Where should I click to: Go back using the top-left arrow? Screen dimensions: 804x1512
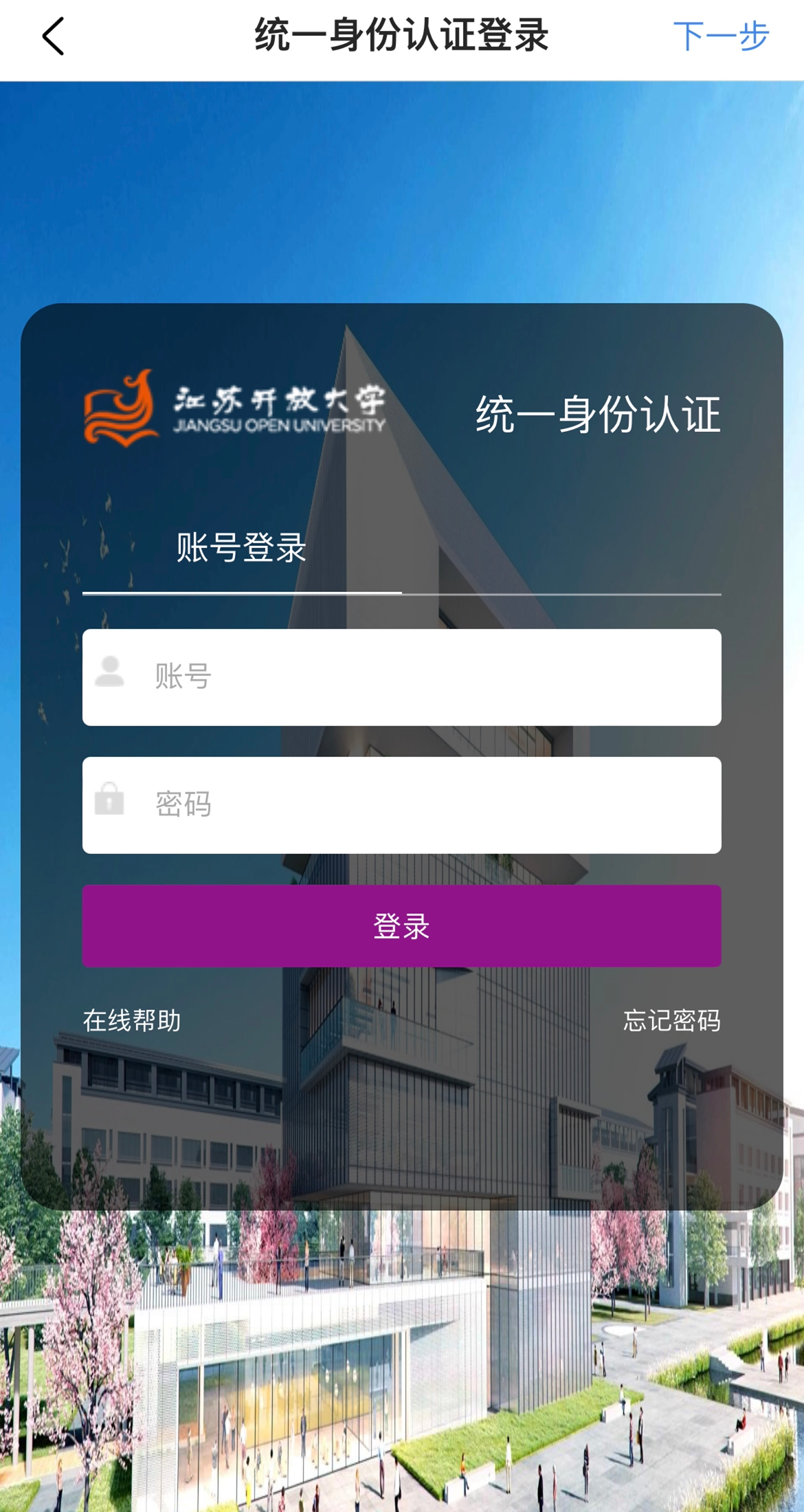[54, 36]
